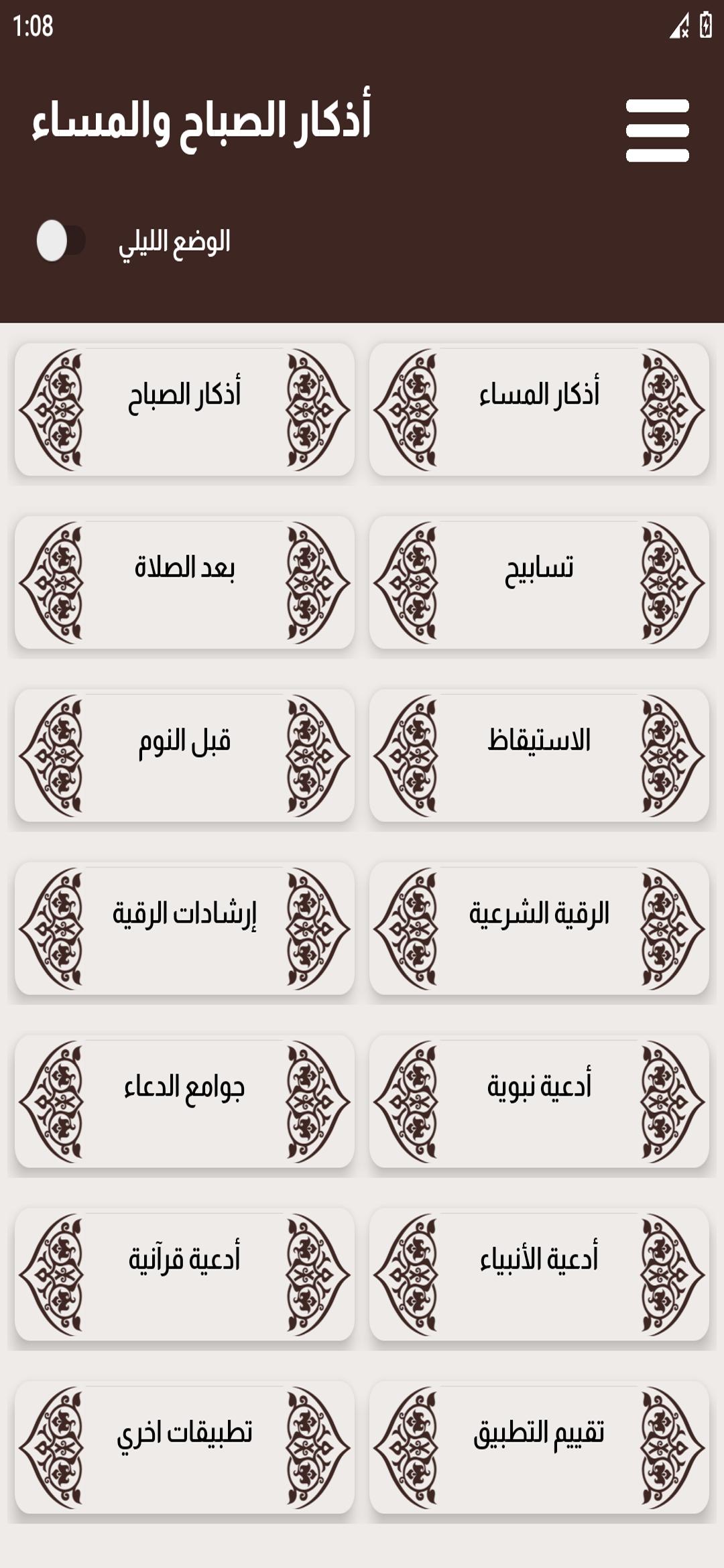Screen dimensions: 724x1568
Task: Select الرقية الشرعية
Action: 539,928
